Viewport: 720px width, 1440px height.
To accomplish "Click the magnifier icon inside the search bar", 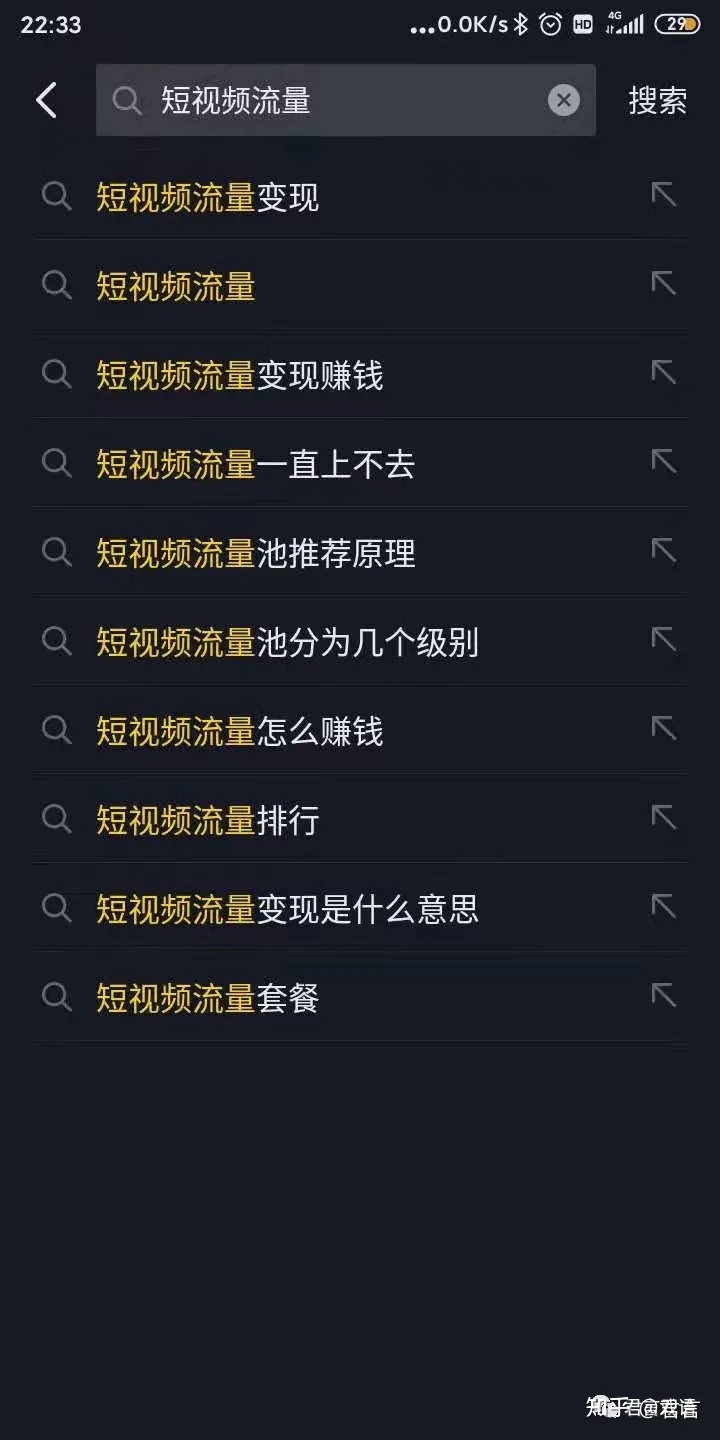I will [x=127, y=100].
